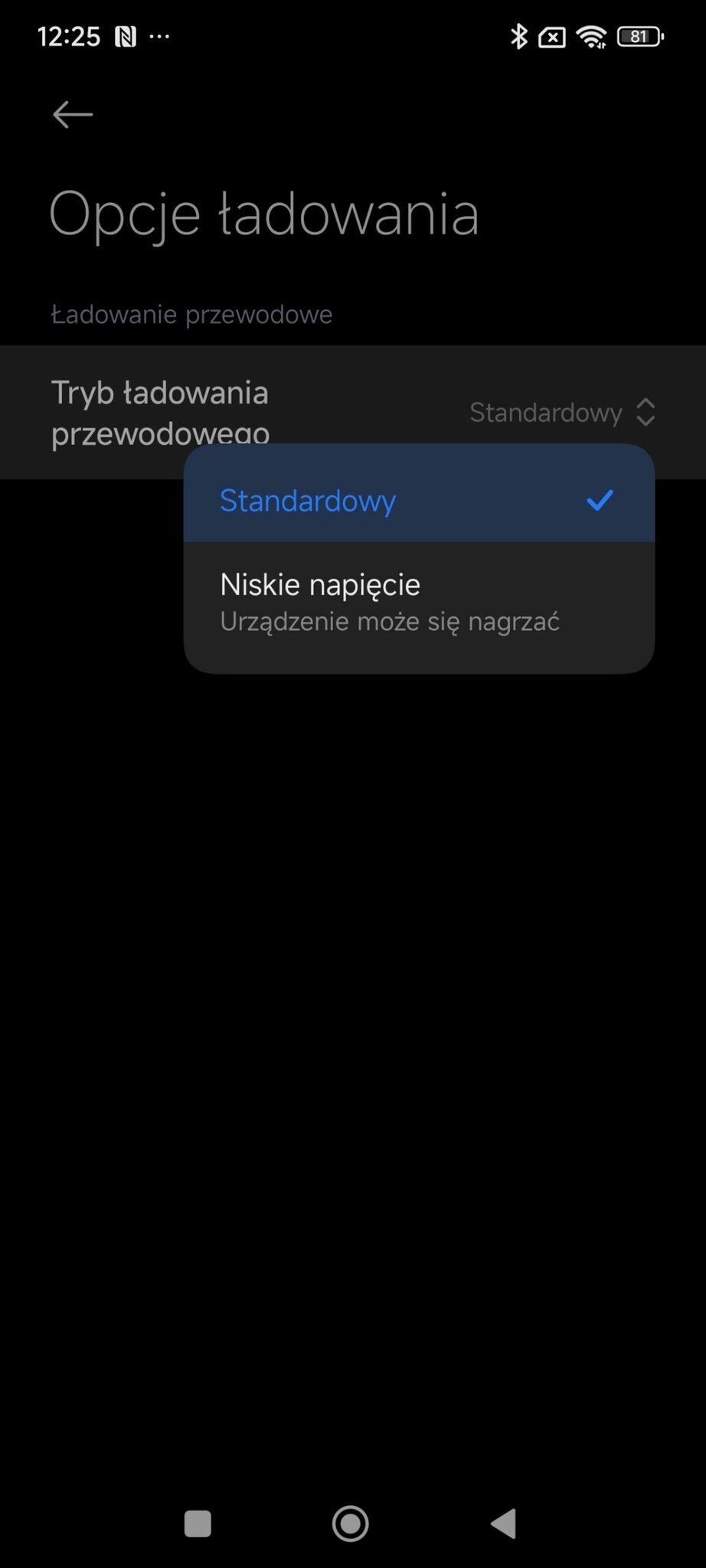This screenshot has width=706, height=1568.
Task: Go to the home screen
Action: click(351, 1524)
